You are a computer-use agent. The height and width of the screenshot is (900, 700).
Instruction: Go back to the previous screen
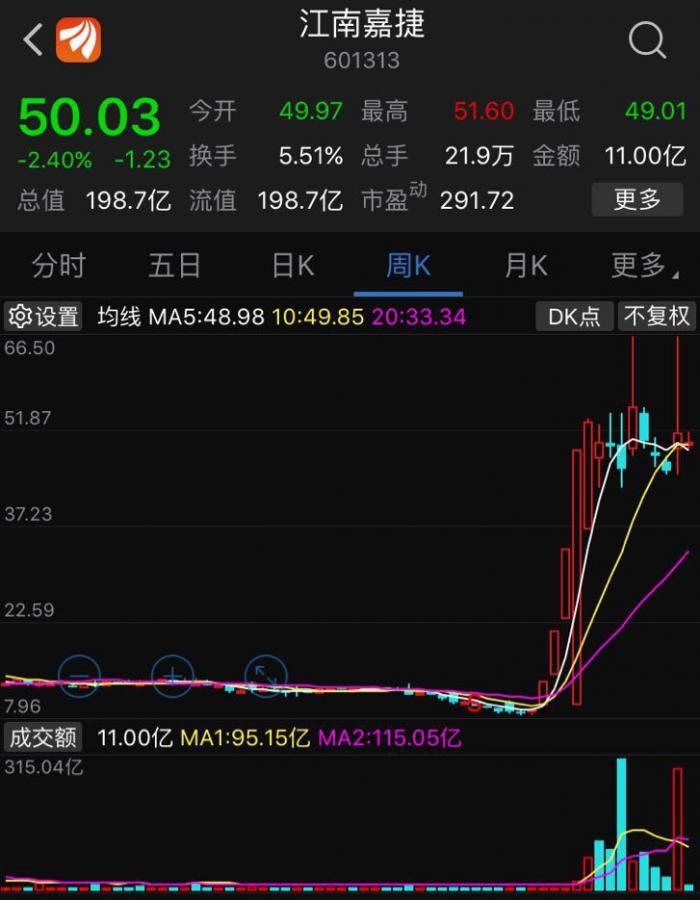click(32, 41)
